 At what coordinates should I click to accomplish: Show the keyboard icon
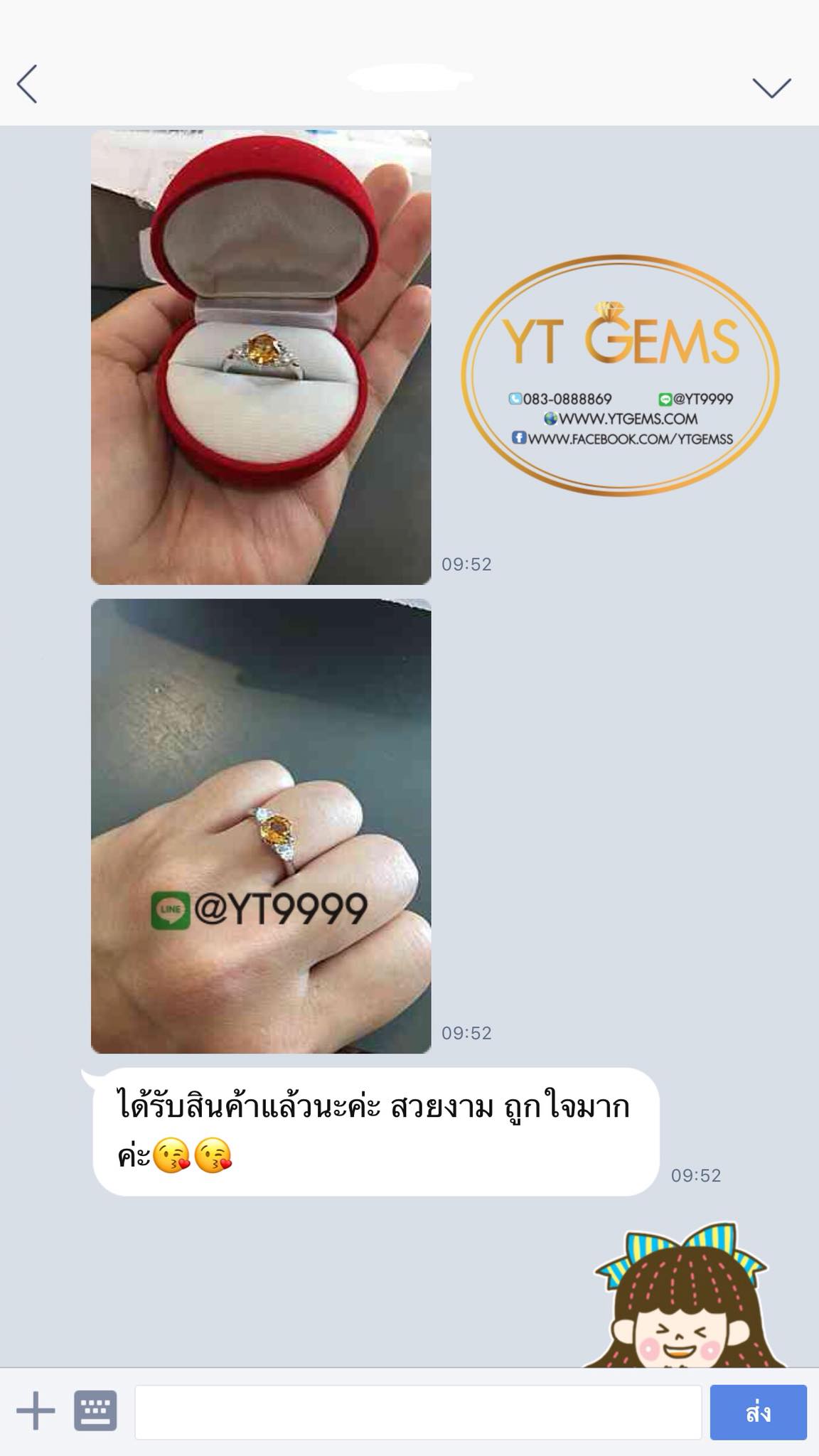click(95, 1411)
